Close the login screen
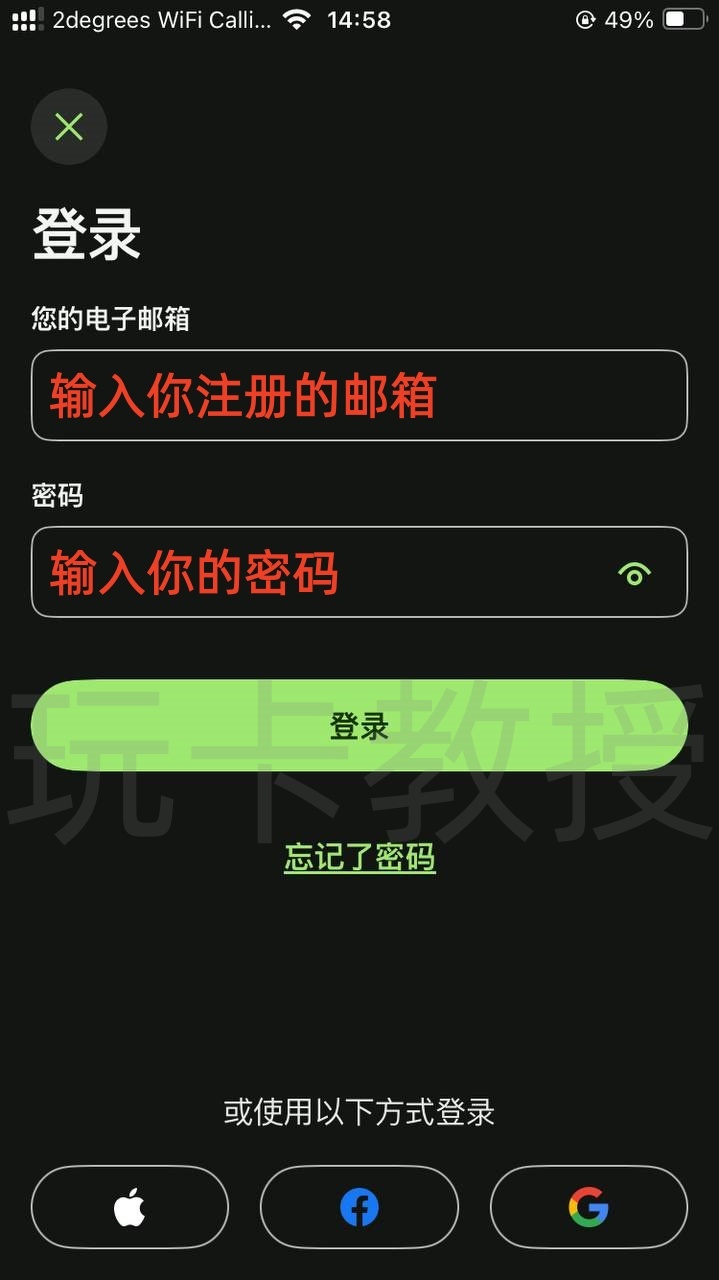 (69, 127)
